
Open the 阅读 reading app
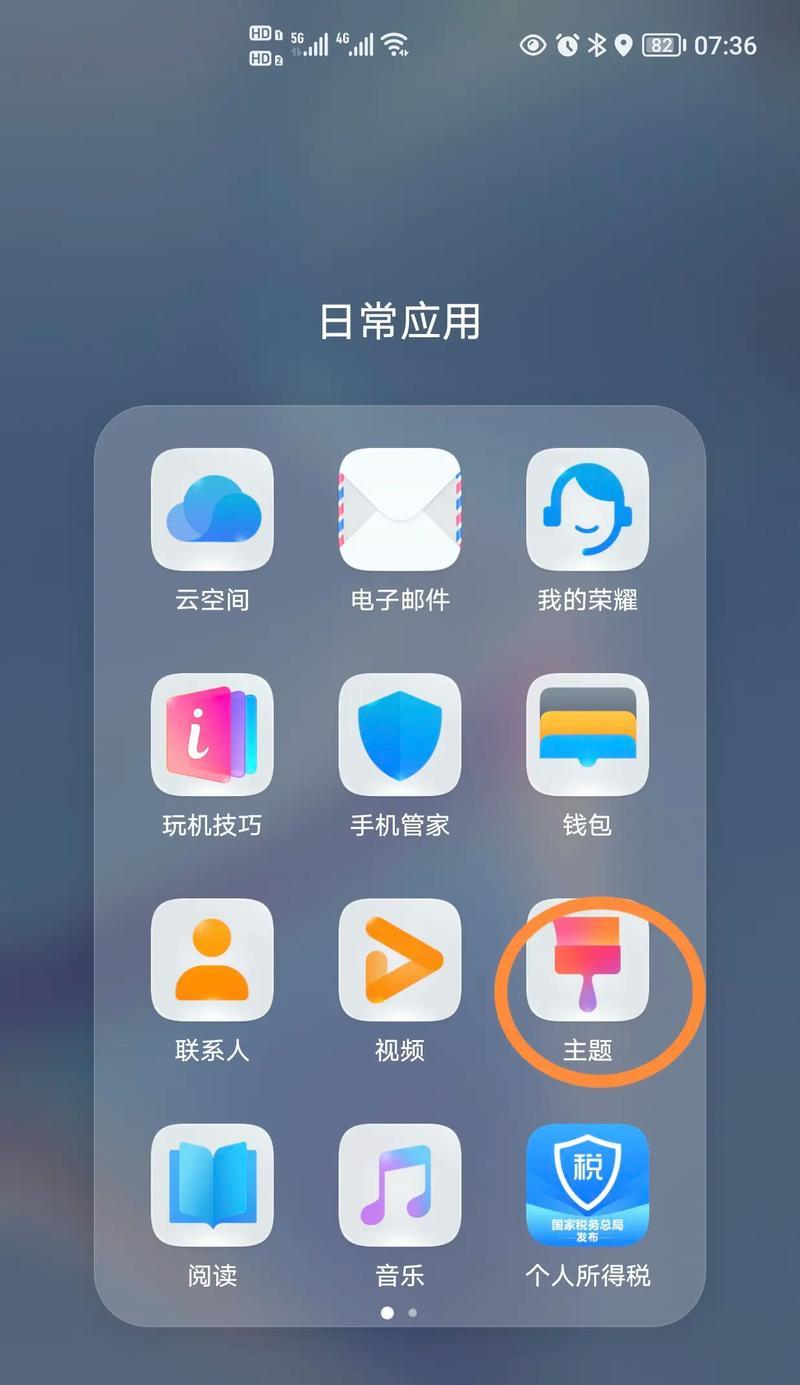(212, 1185)
